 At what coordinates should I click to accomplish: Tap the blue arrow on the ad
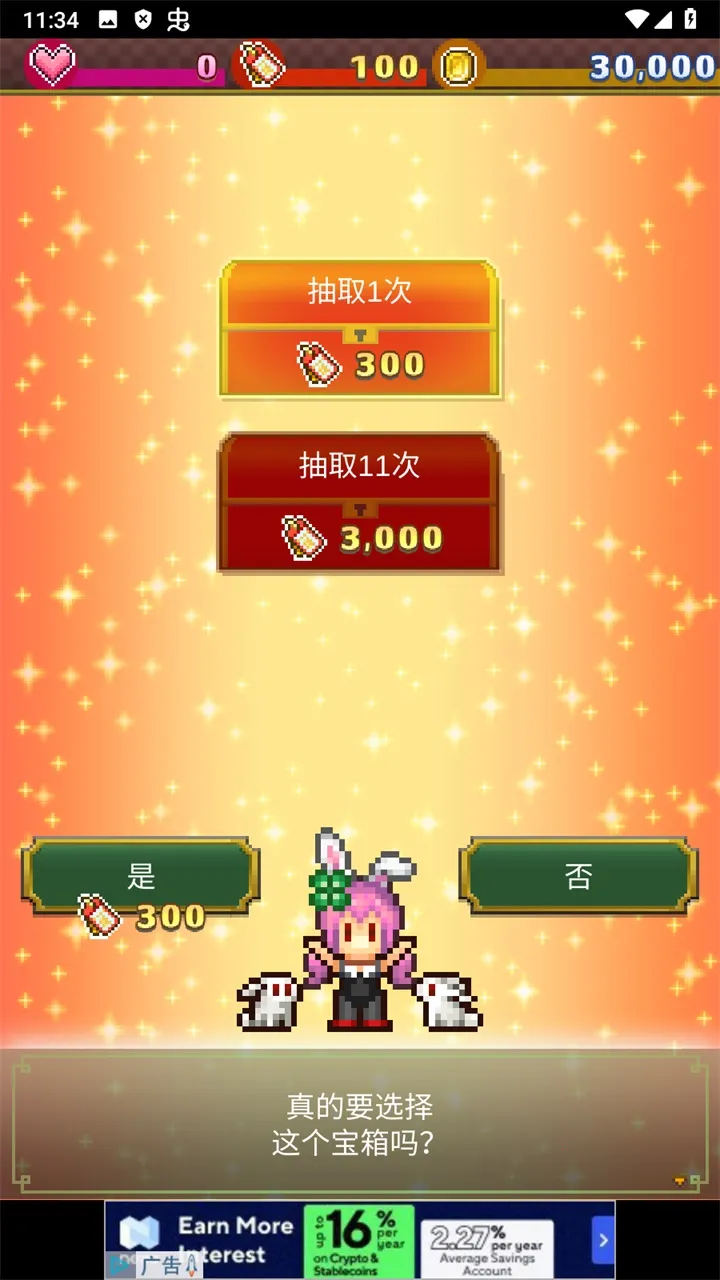[x=602, y=1241]
